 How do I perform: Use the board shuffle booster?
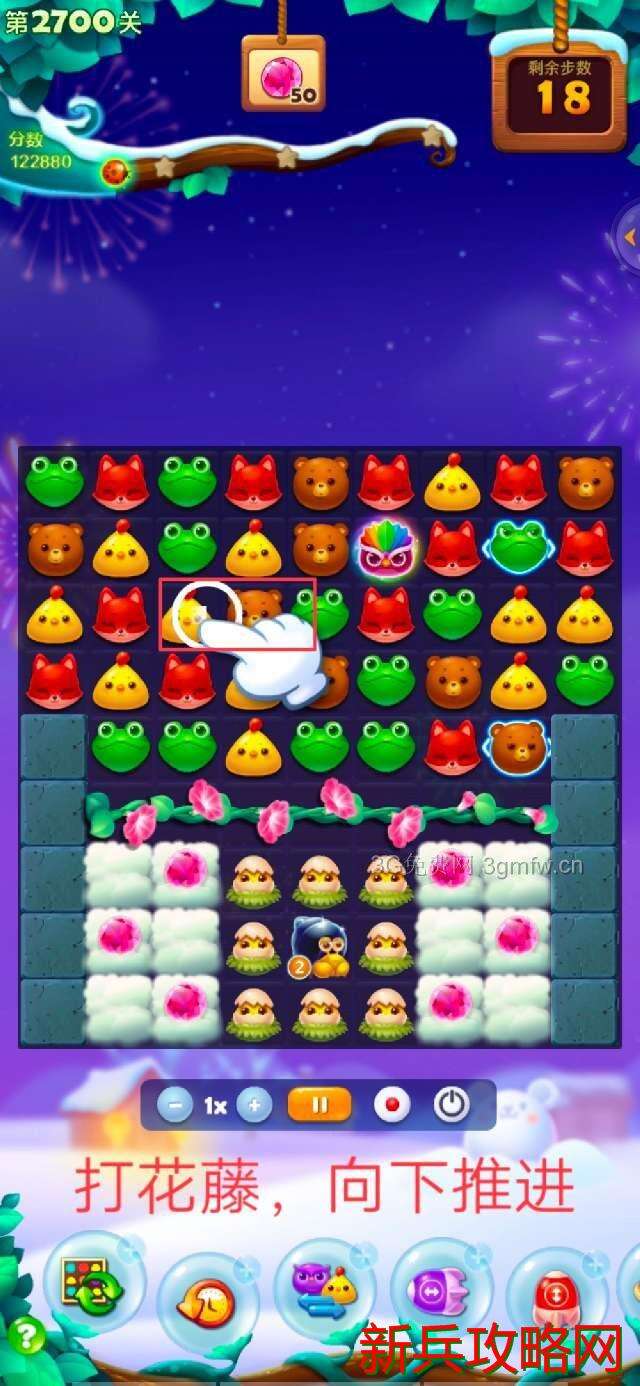tap(92, 1284)
